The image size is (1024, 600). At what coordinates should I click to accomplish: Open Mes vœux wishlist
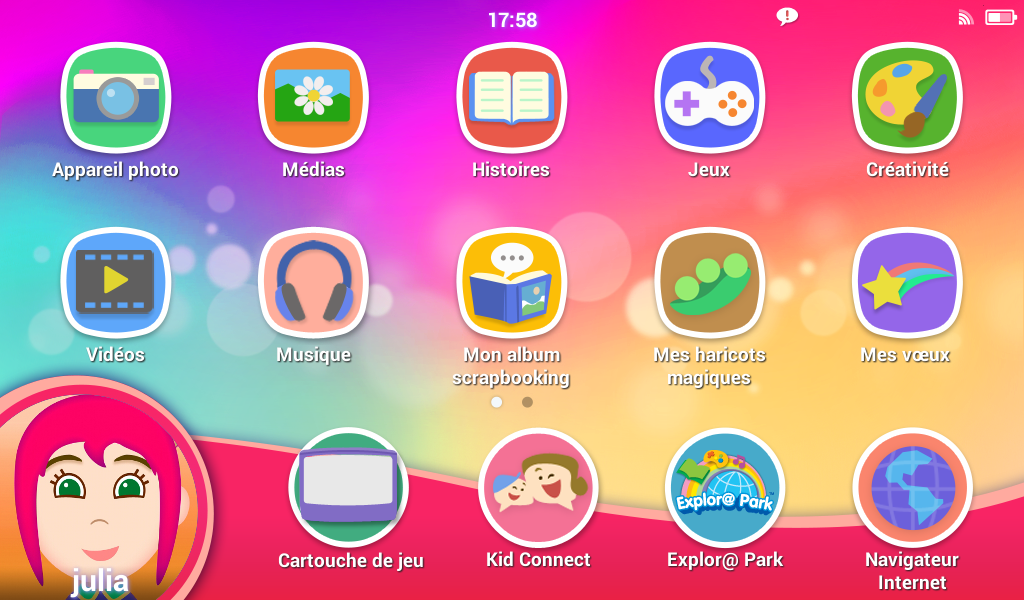pos(907,282)
